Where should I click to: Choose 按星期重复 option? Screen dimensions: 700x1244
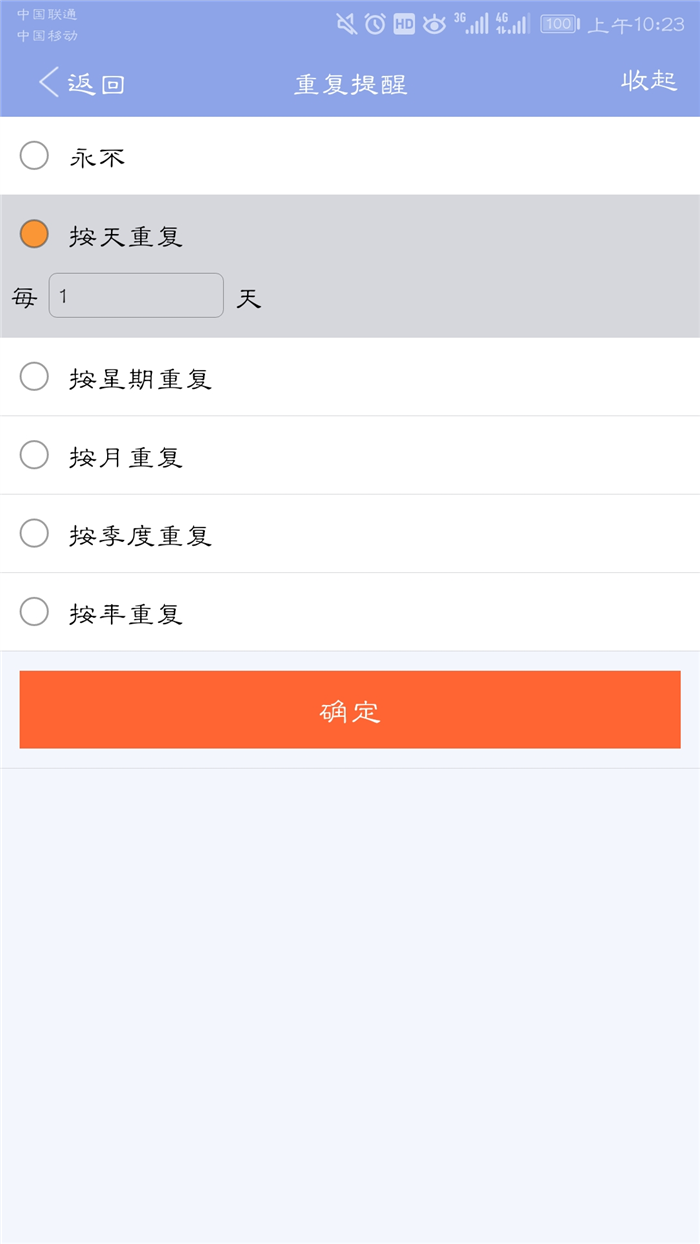coord(350,377)
